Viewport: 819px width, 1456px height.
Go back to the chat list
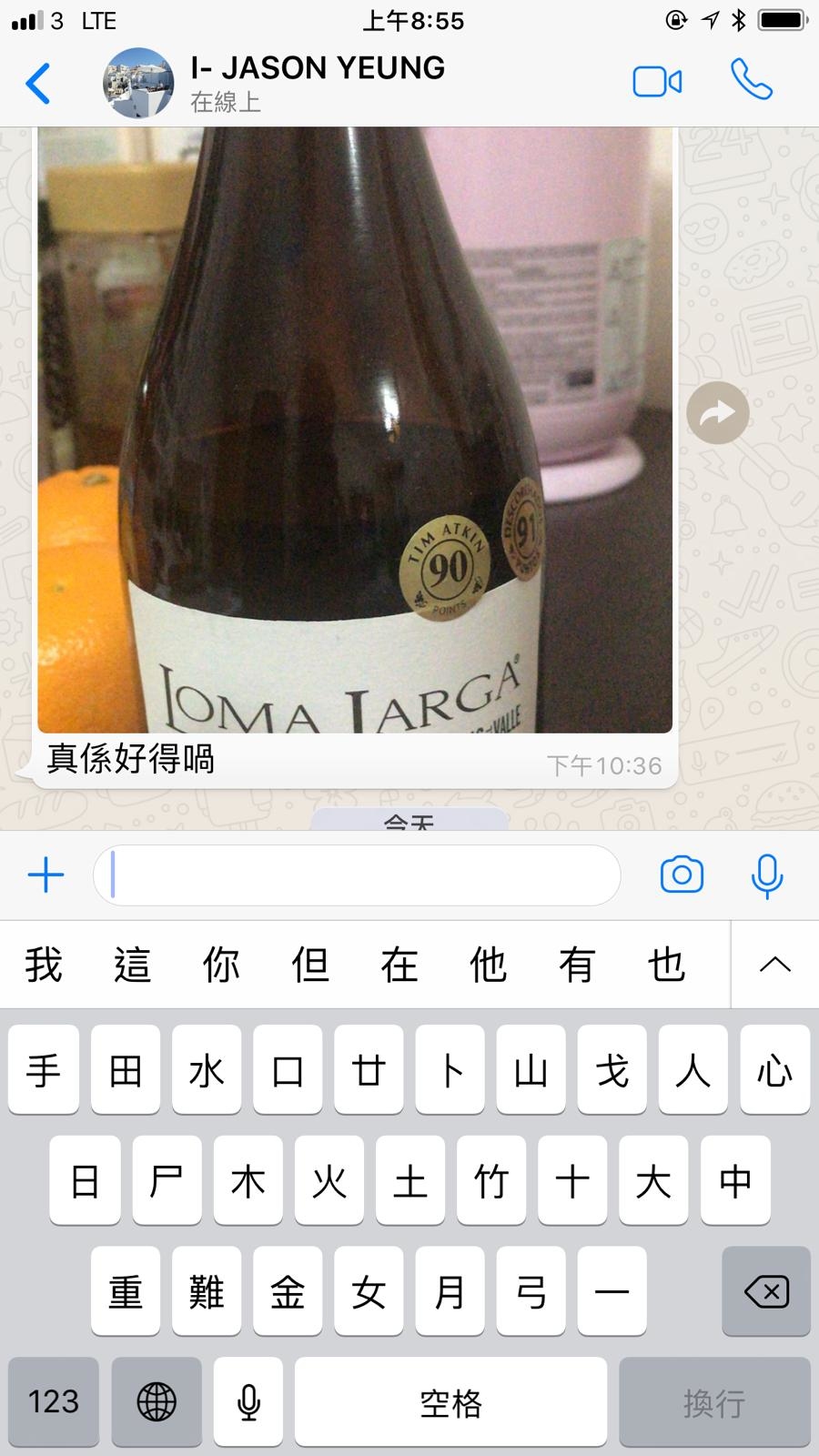[x=38, y=84]
